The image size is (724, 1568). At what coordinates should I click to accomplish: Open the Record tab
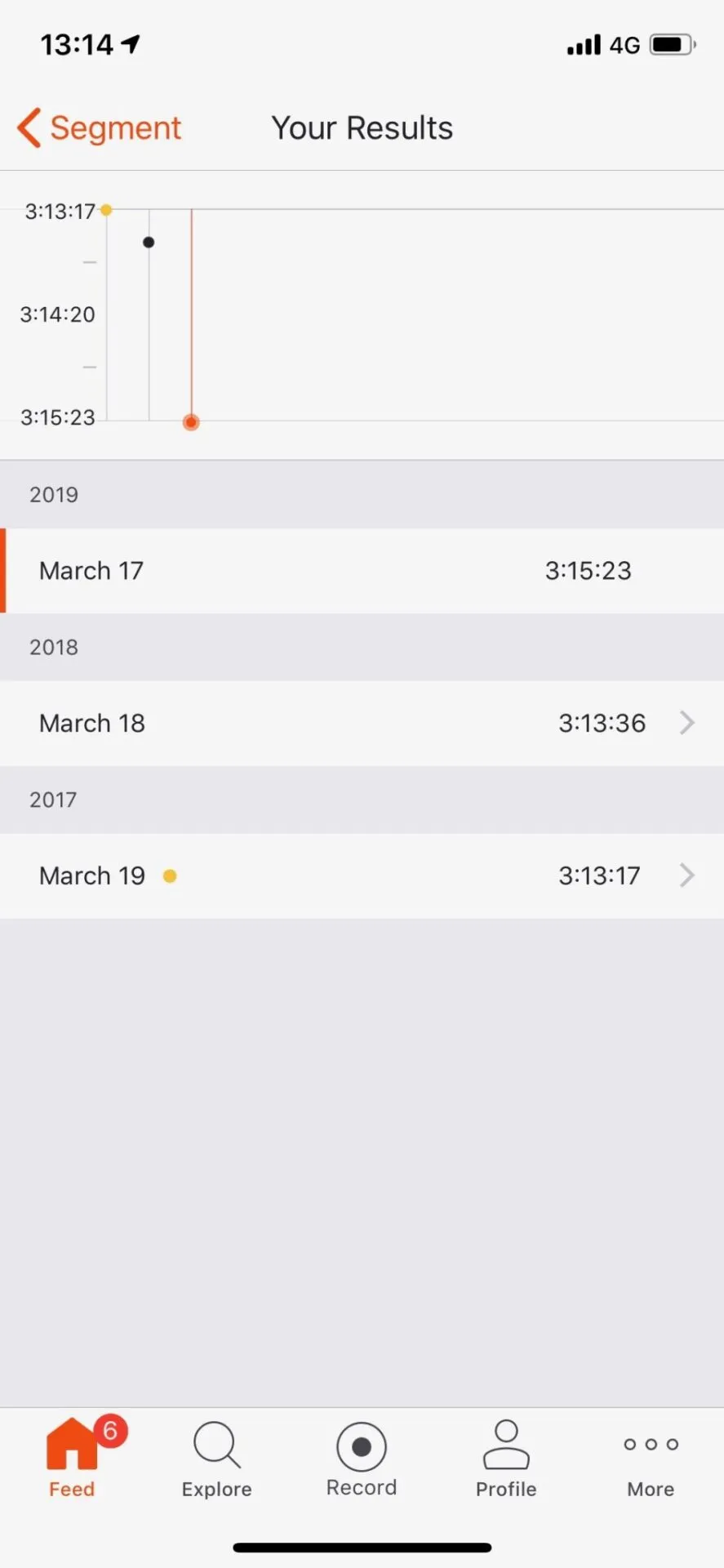362,1459
